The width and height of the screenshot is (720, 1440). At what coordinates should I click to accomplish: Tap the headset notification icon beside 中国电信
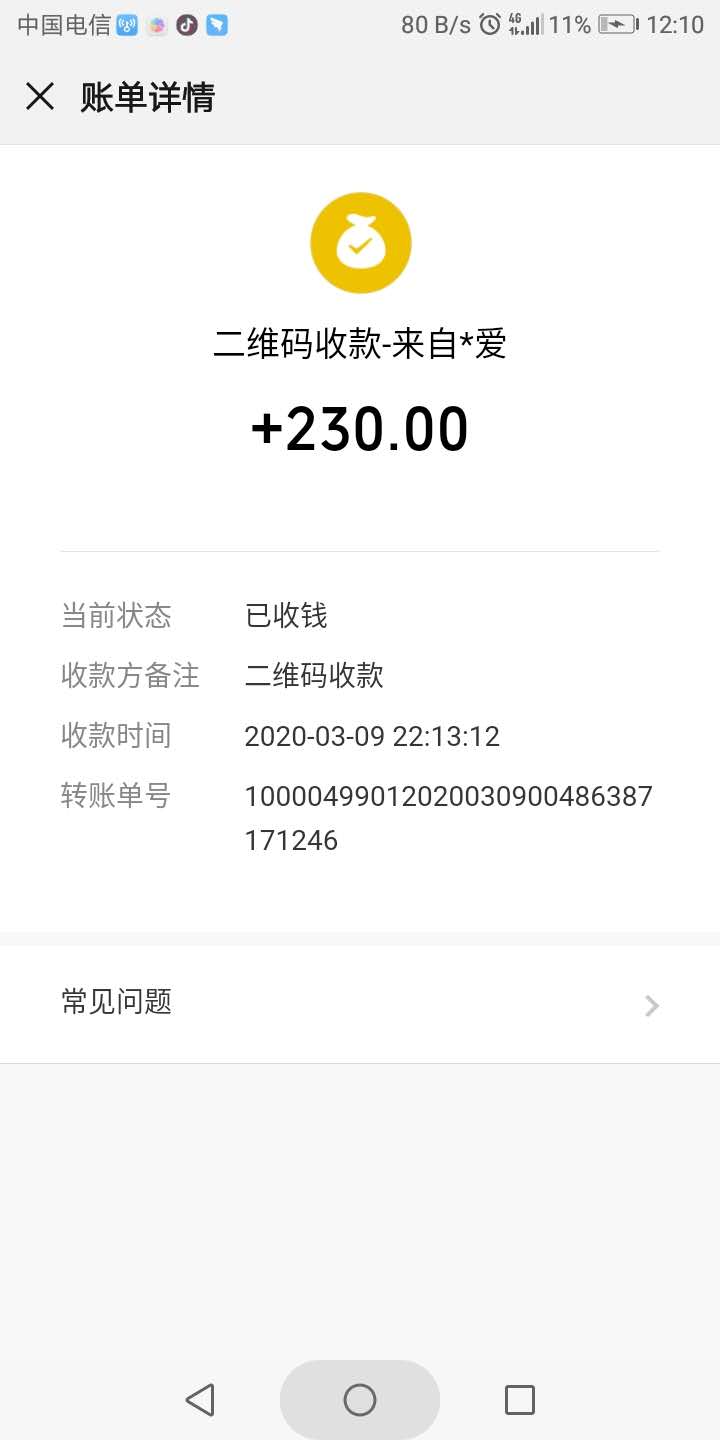pos(126,23)
